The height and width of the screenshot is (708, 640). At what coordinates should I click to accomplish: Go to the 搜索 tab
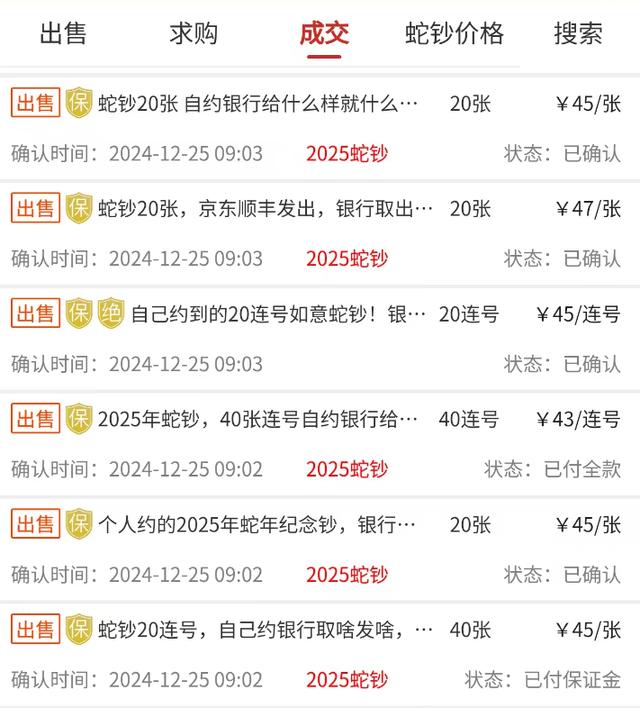pos(578,33)
